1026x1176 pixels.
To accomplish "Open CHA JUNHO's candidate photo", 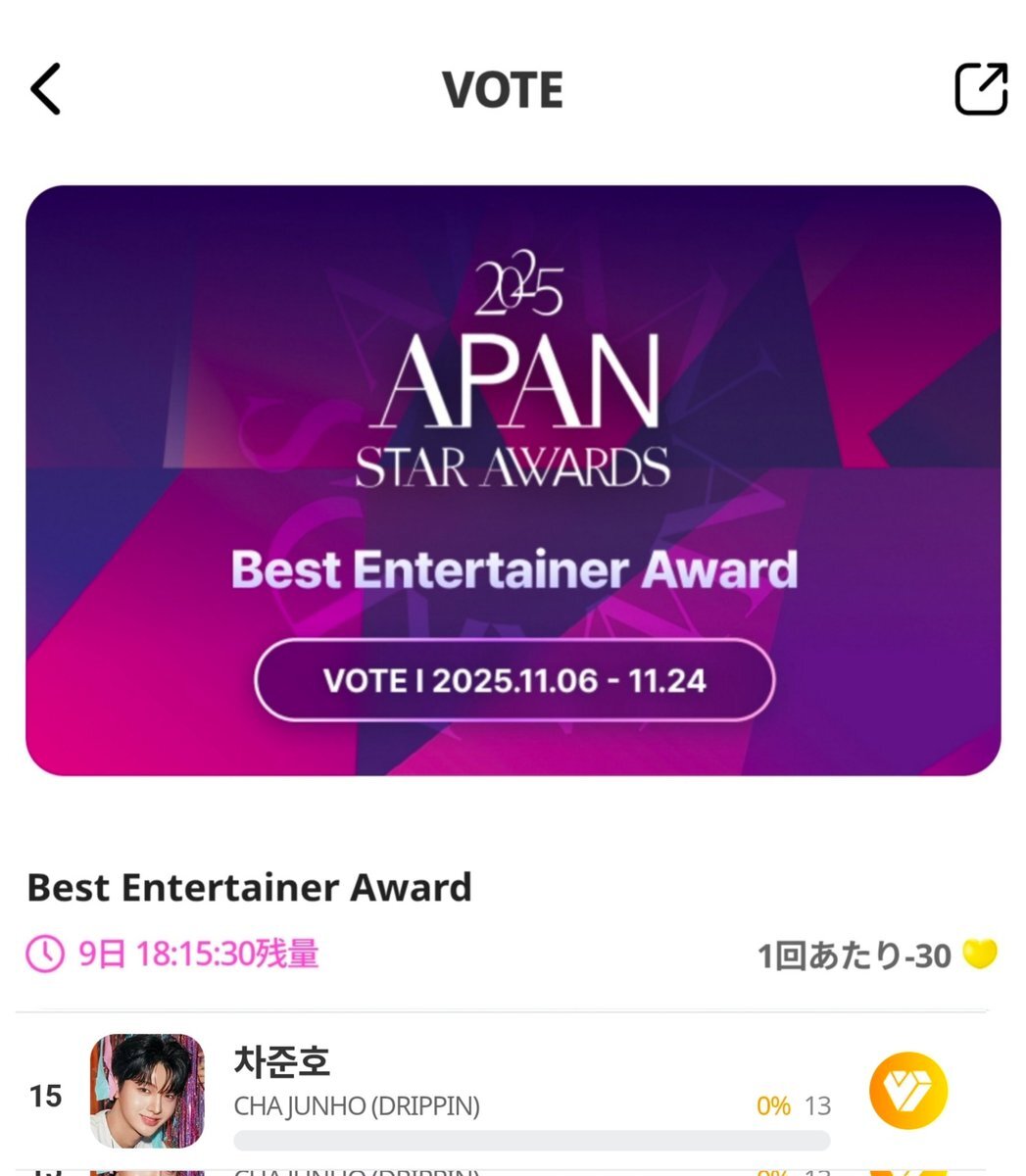I will [147, 1091].
